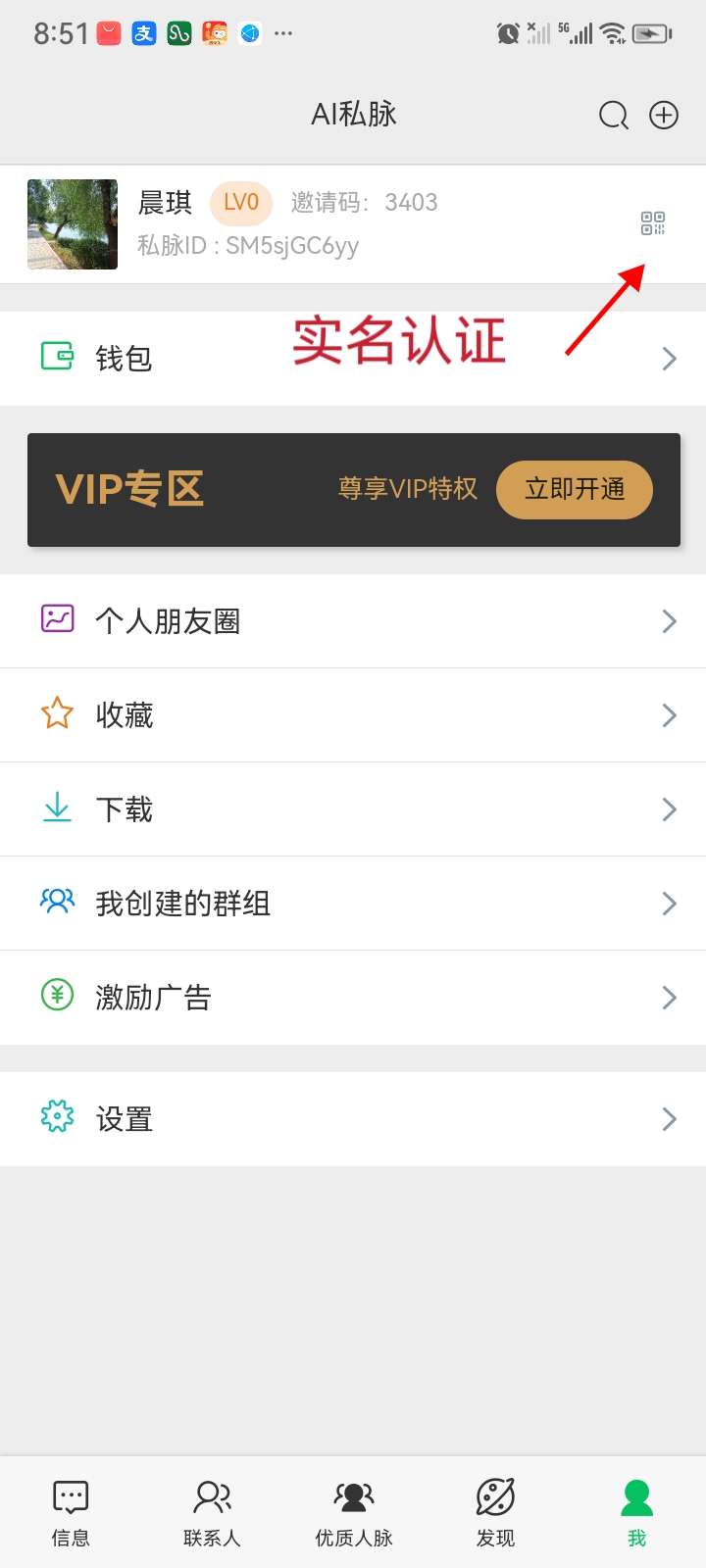Select the 我 tab
The height and width of the screenshot is (1568, 706).
coord(636,1513)
